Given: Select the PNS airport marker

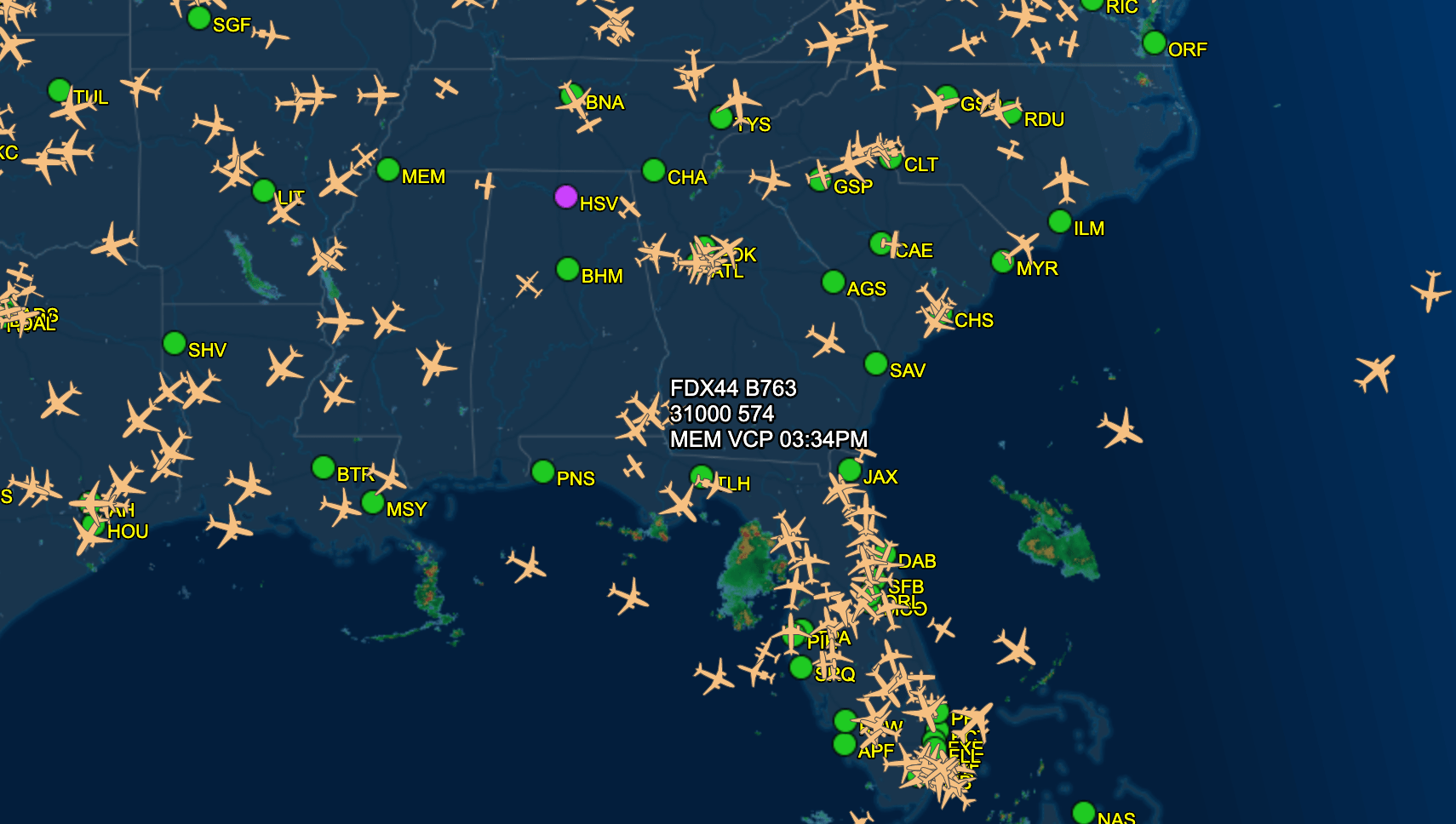Looking at the screenshot, I should [543, 471].
